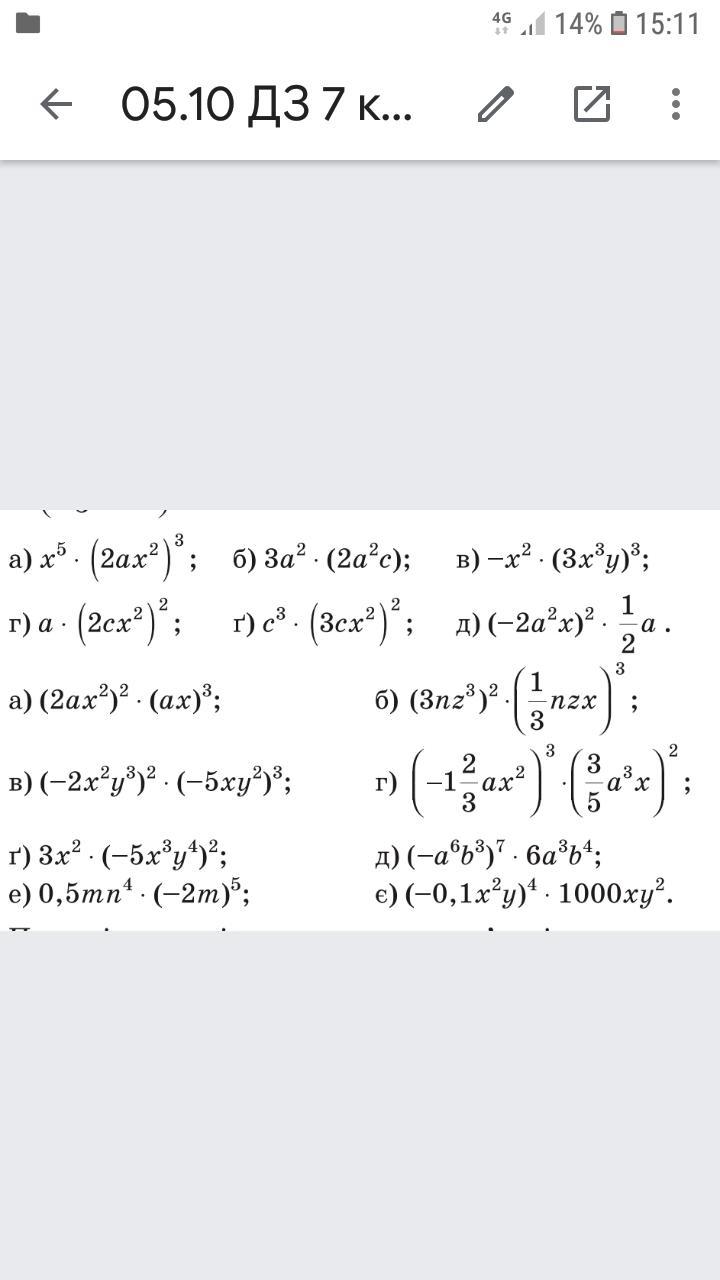Open document in external app

591,104
